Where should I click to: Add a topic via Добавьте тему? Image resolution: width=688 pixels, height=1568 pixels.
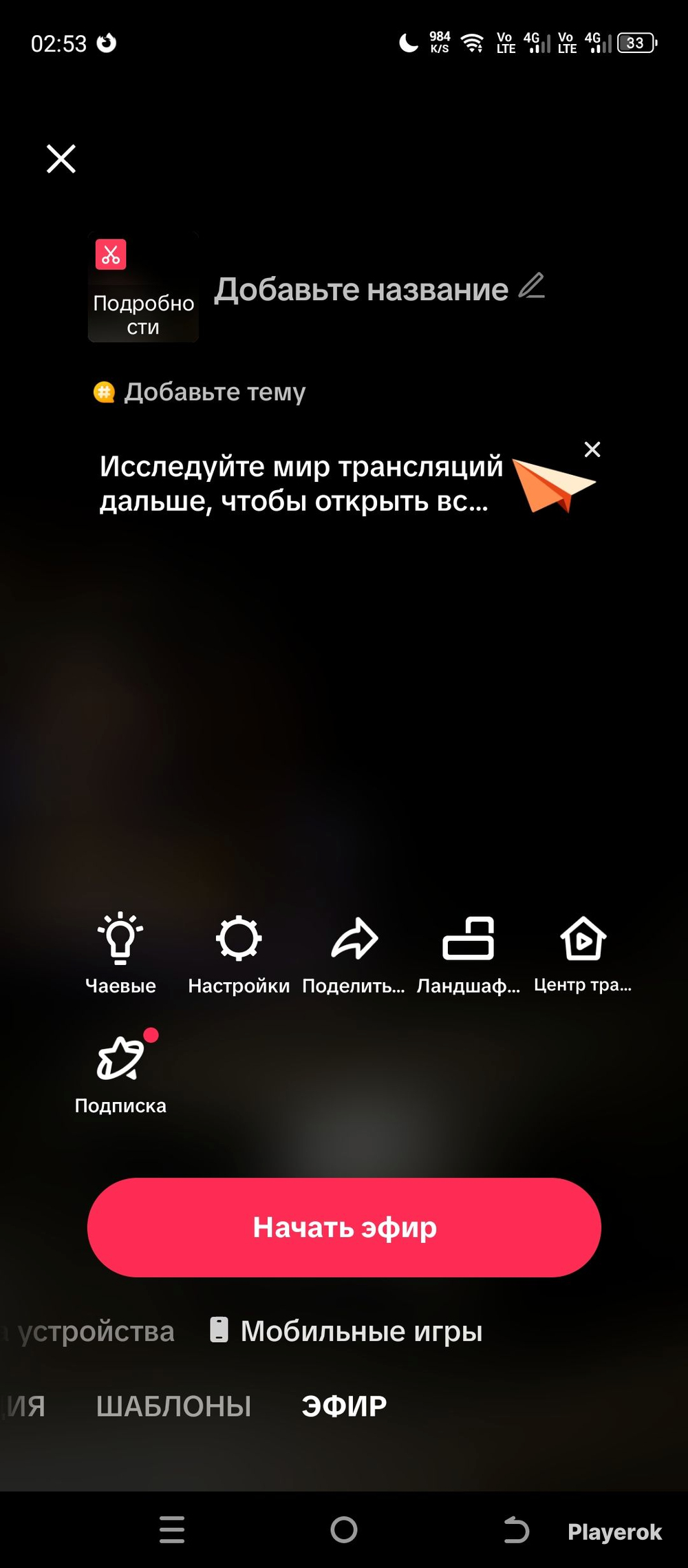[214, 392]
